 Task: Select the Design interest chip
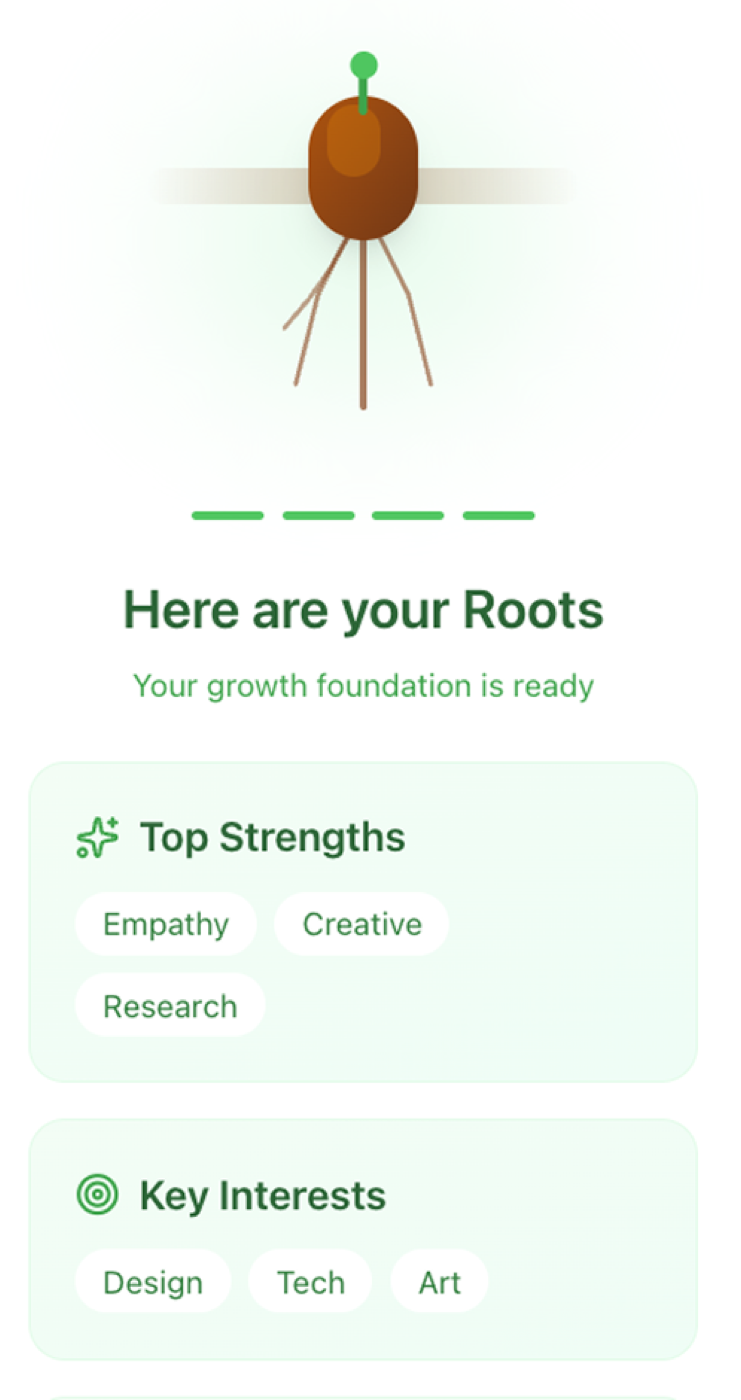pos(152,1281)
